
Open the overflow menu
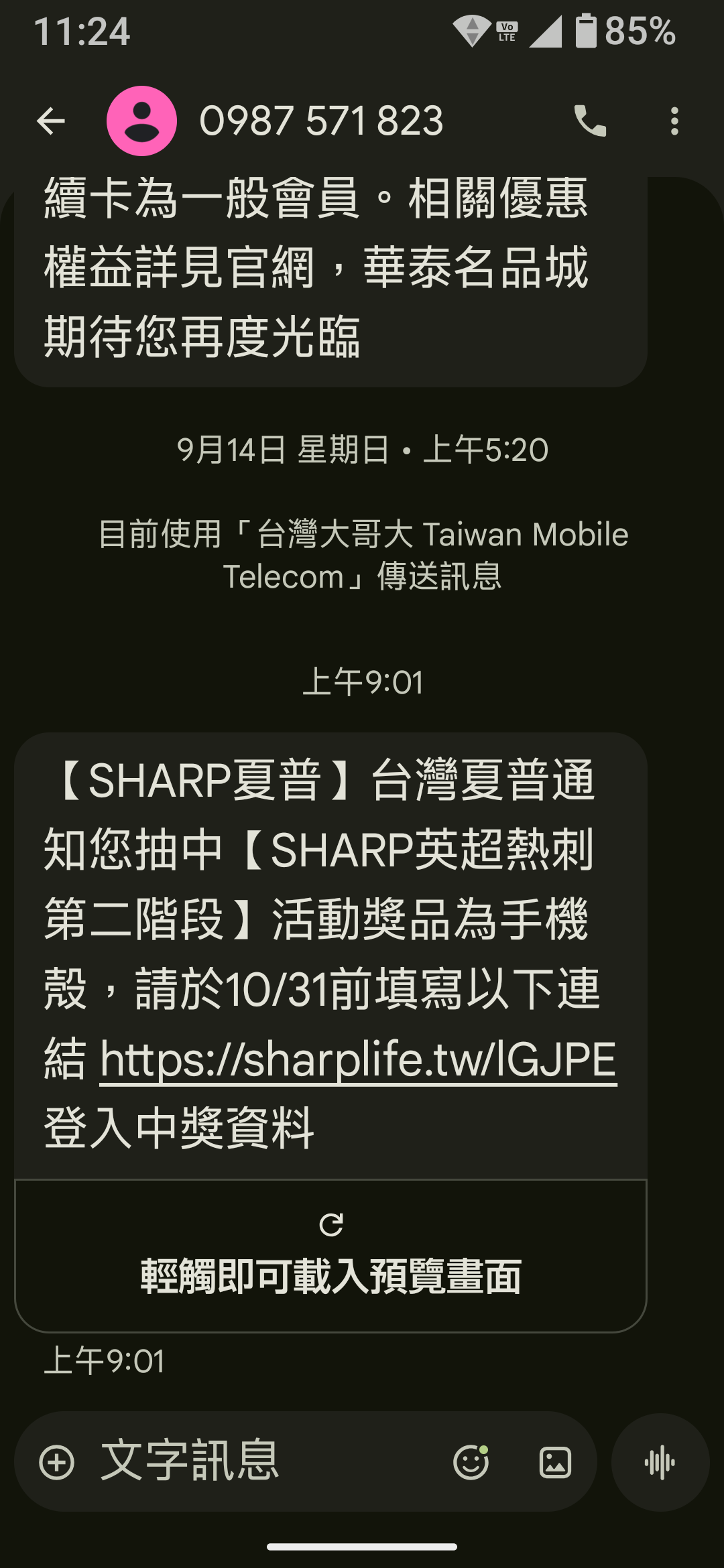(x=674, y=121)
